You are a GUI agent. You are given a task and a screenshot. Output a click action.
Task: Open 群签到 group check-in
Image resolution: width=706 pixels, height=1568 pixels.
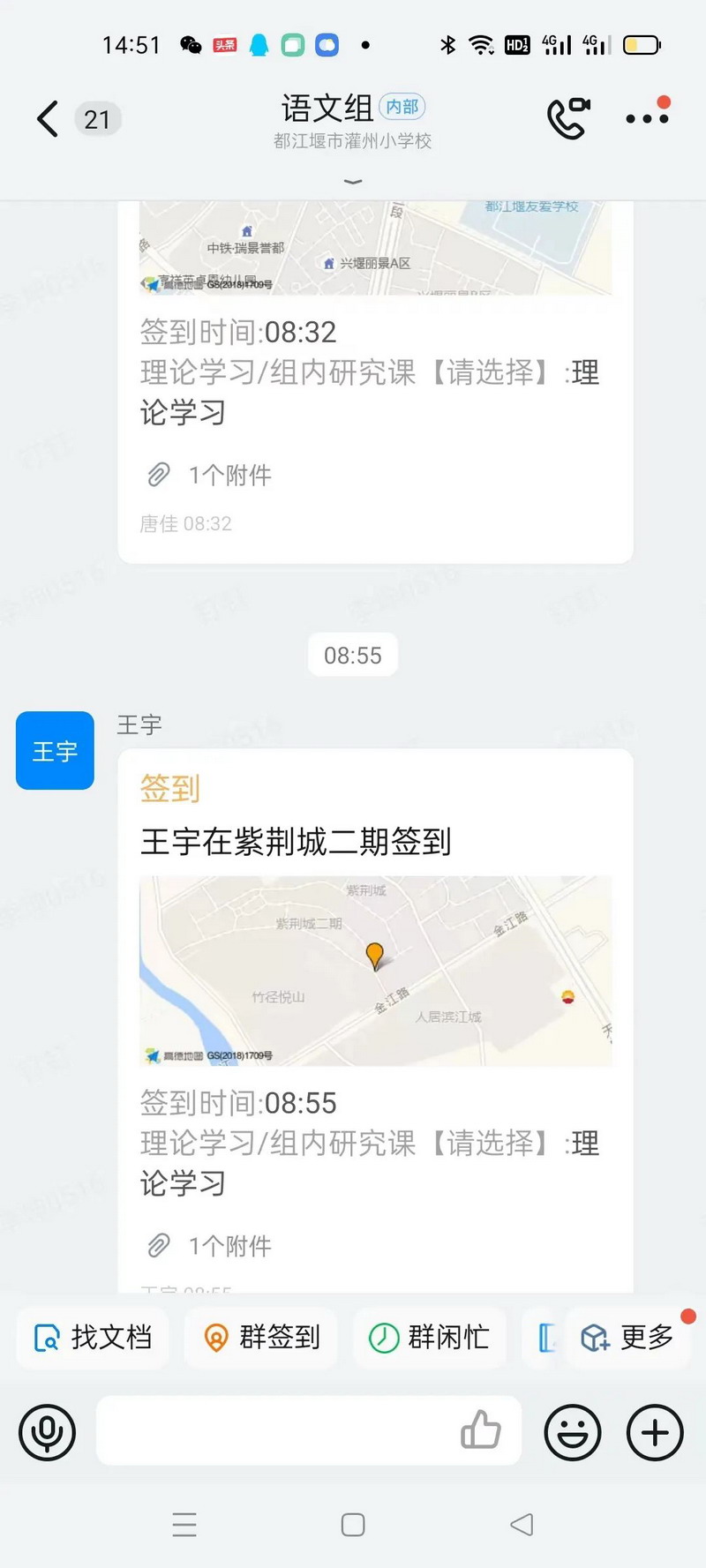[262, 1338]
